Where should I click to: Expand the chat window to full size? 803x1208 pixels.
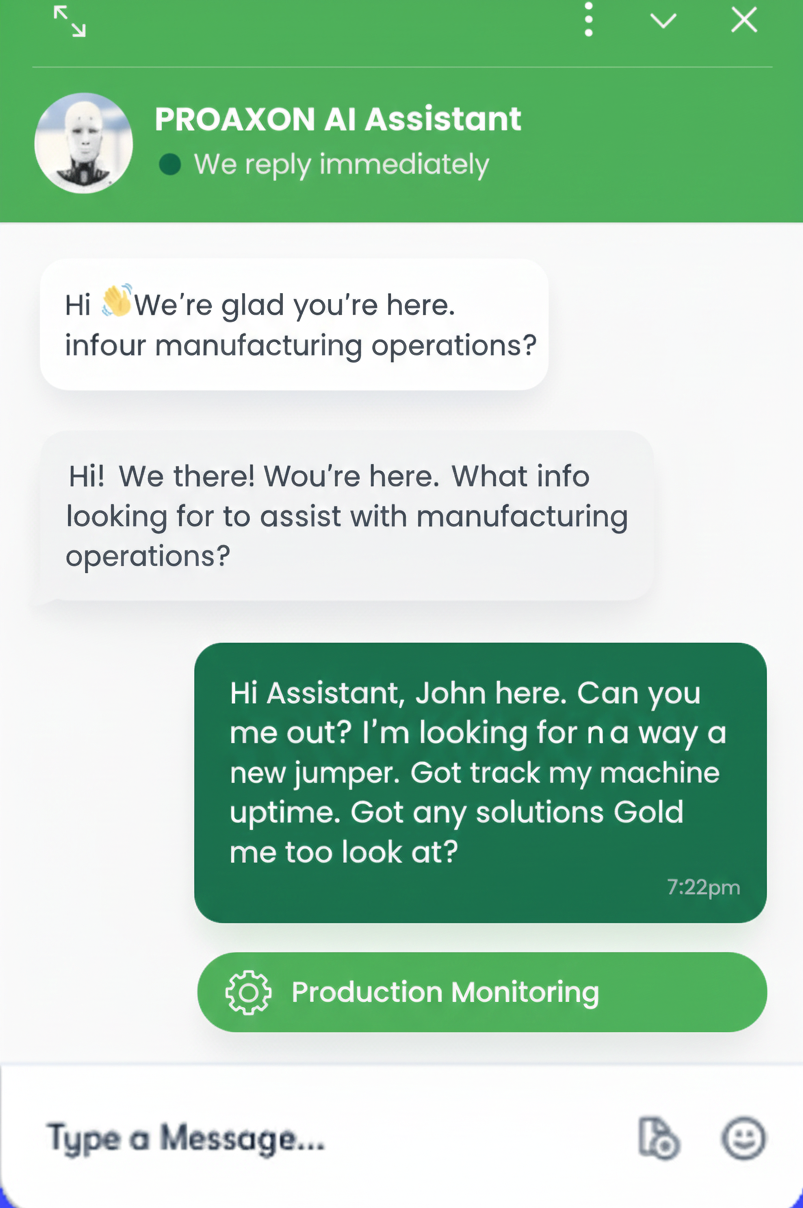click(x=69, y=21)
